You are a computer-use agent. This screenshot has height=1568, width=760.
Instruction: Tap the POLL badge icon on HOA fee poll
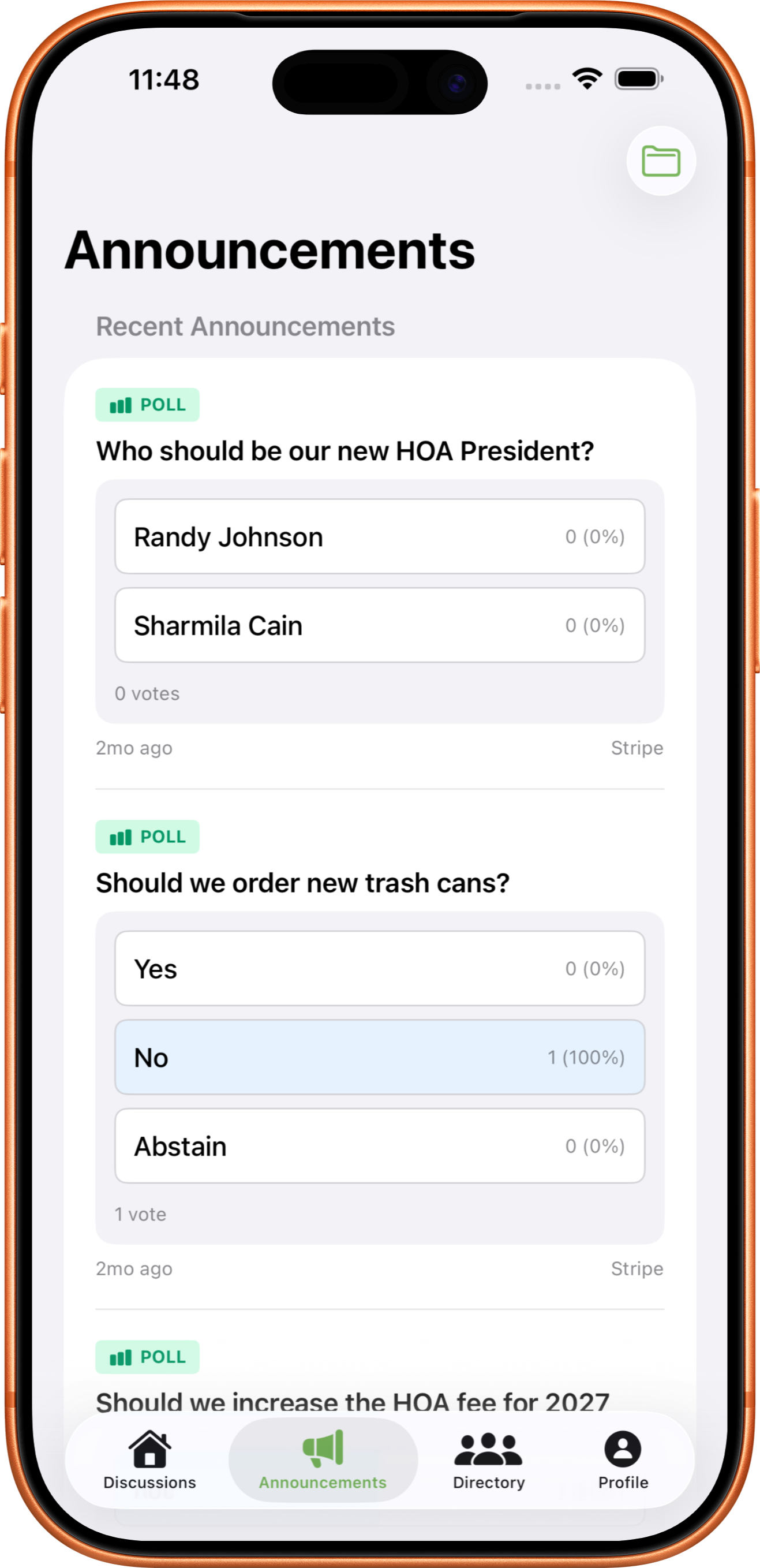(121, 1358)
